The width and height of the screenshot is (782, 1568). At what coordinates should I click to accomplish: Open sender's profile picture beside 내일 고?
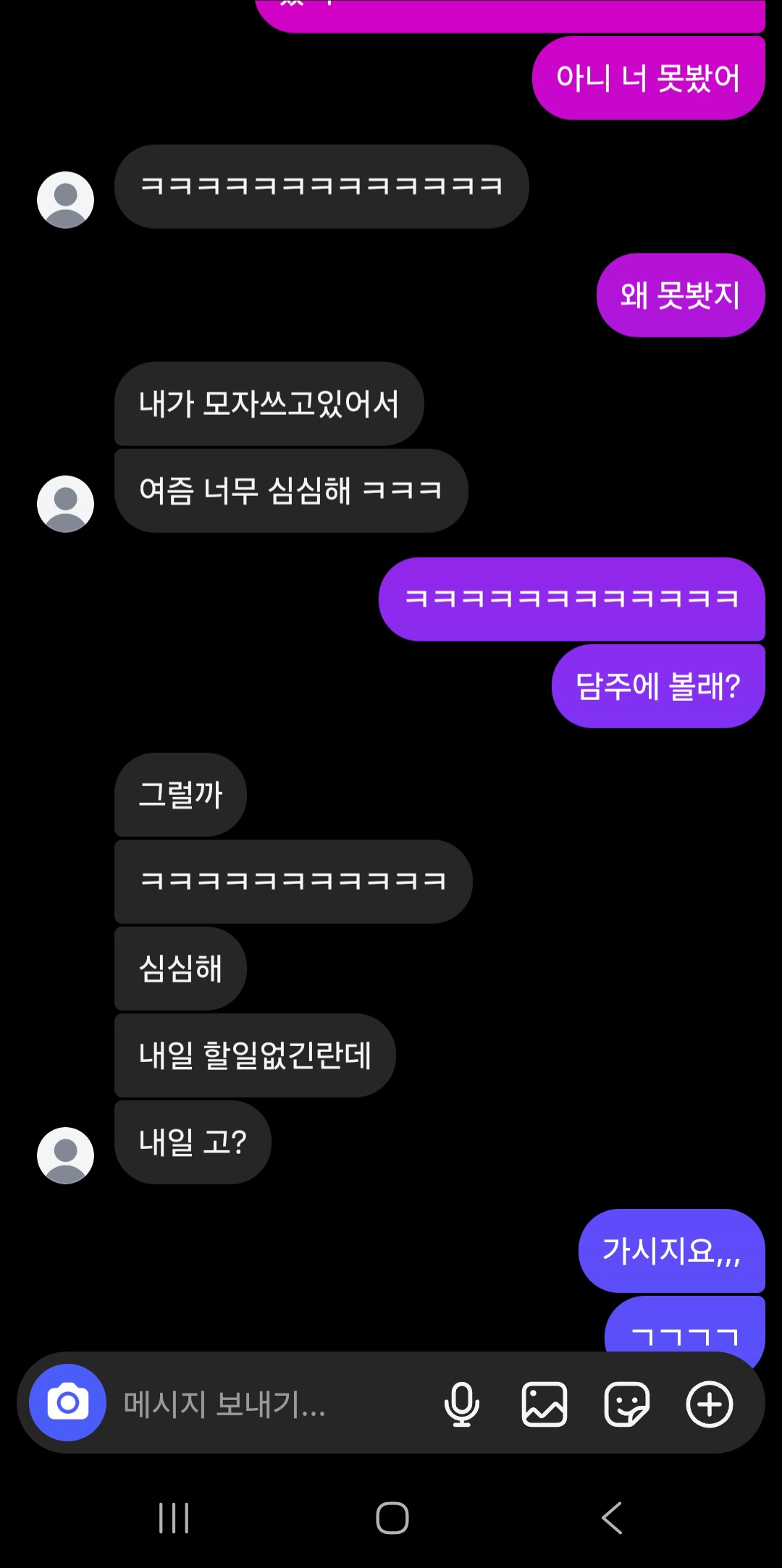pos(65,1155)
